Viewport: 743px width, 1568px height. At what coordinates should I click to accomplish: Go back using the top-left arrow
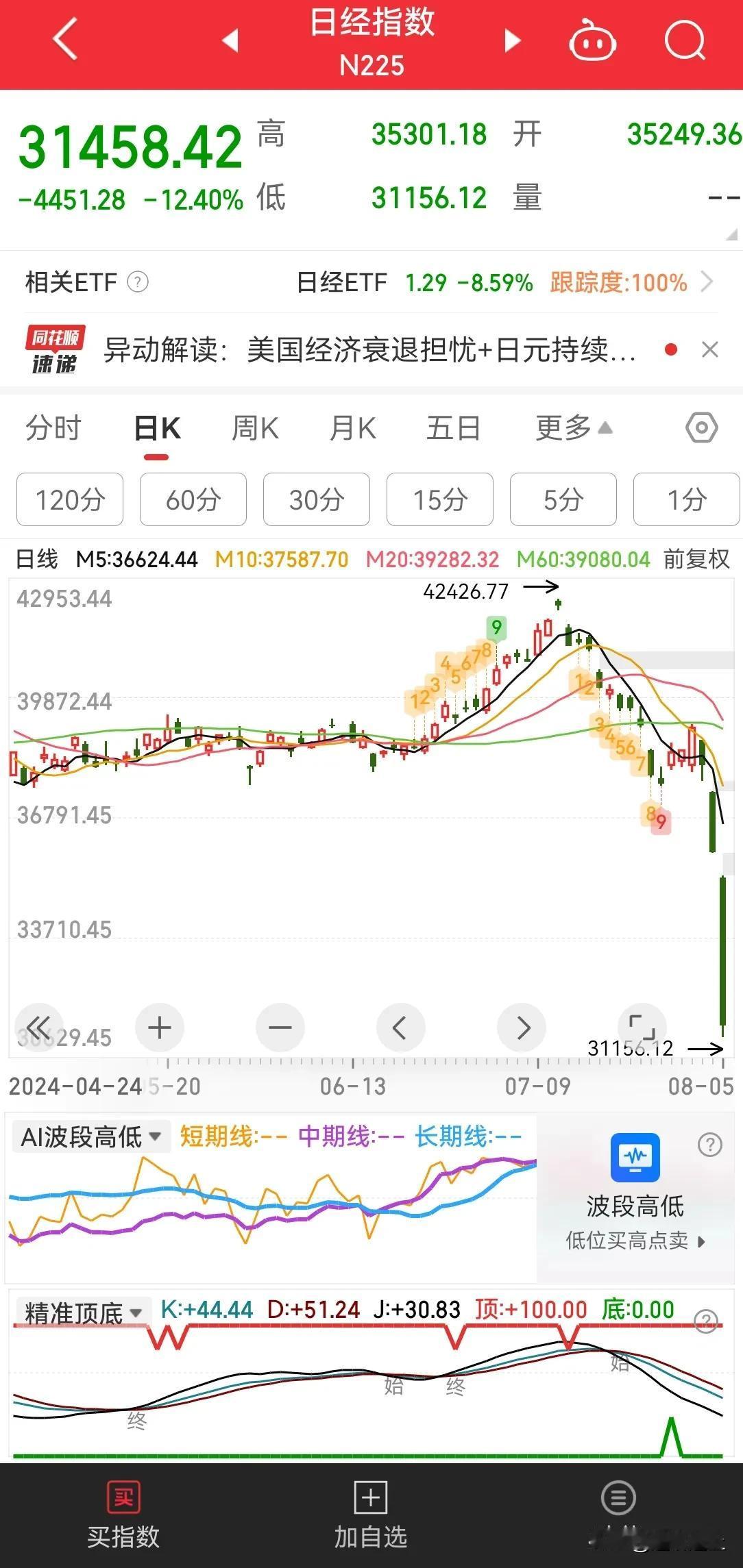(65, 39)
